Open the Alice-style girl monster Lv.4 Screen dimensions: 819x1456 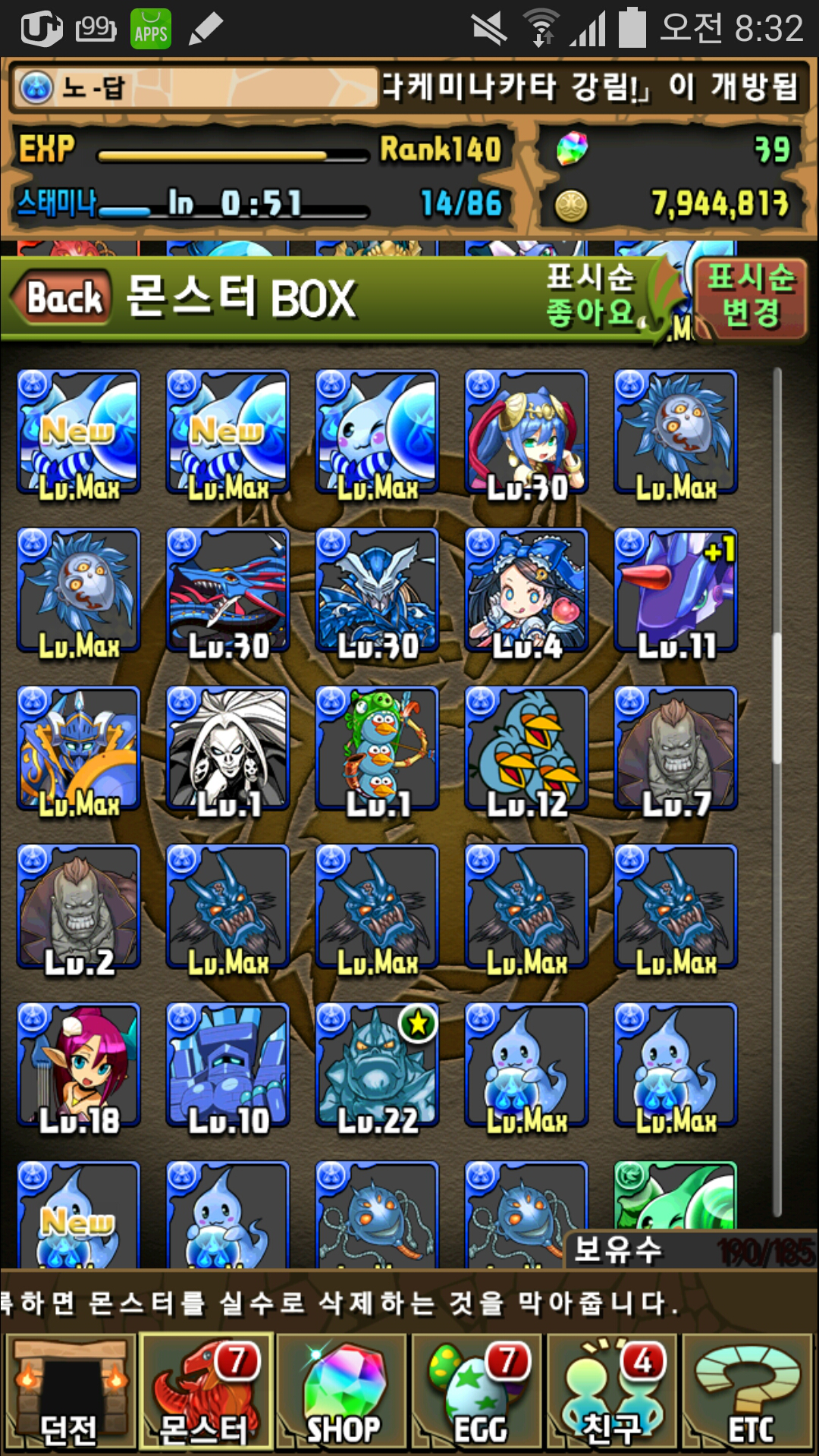[x=526, y=591]
